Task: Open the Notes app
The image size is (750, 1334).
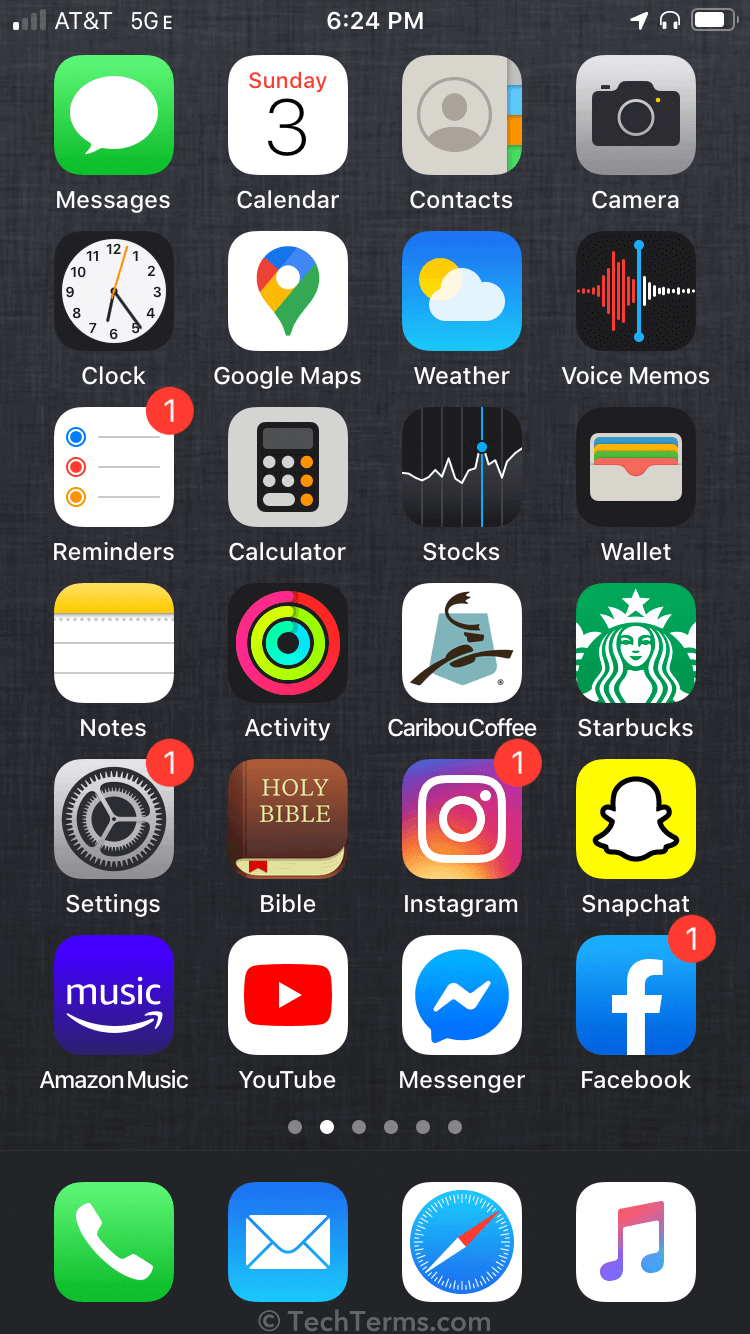Action: pyautogui.click(x=113, y=643)
